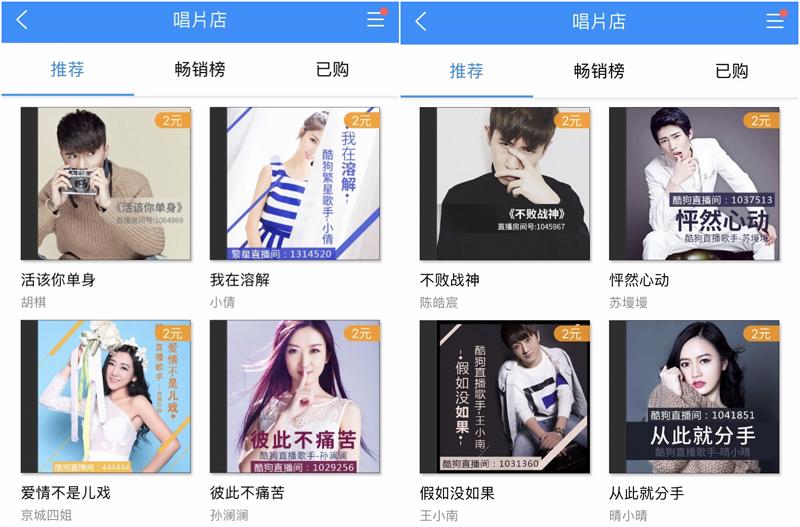
Task: Open the album 假如没如果 by 王小南
Action: (x=505, y=397)
